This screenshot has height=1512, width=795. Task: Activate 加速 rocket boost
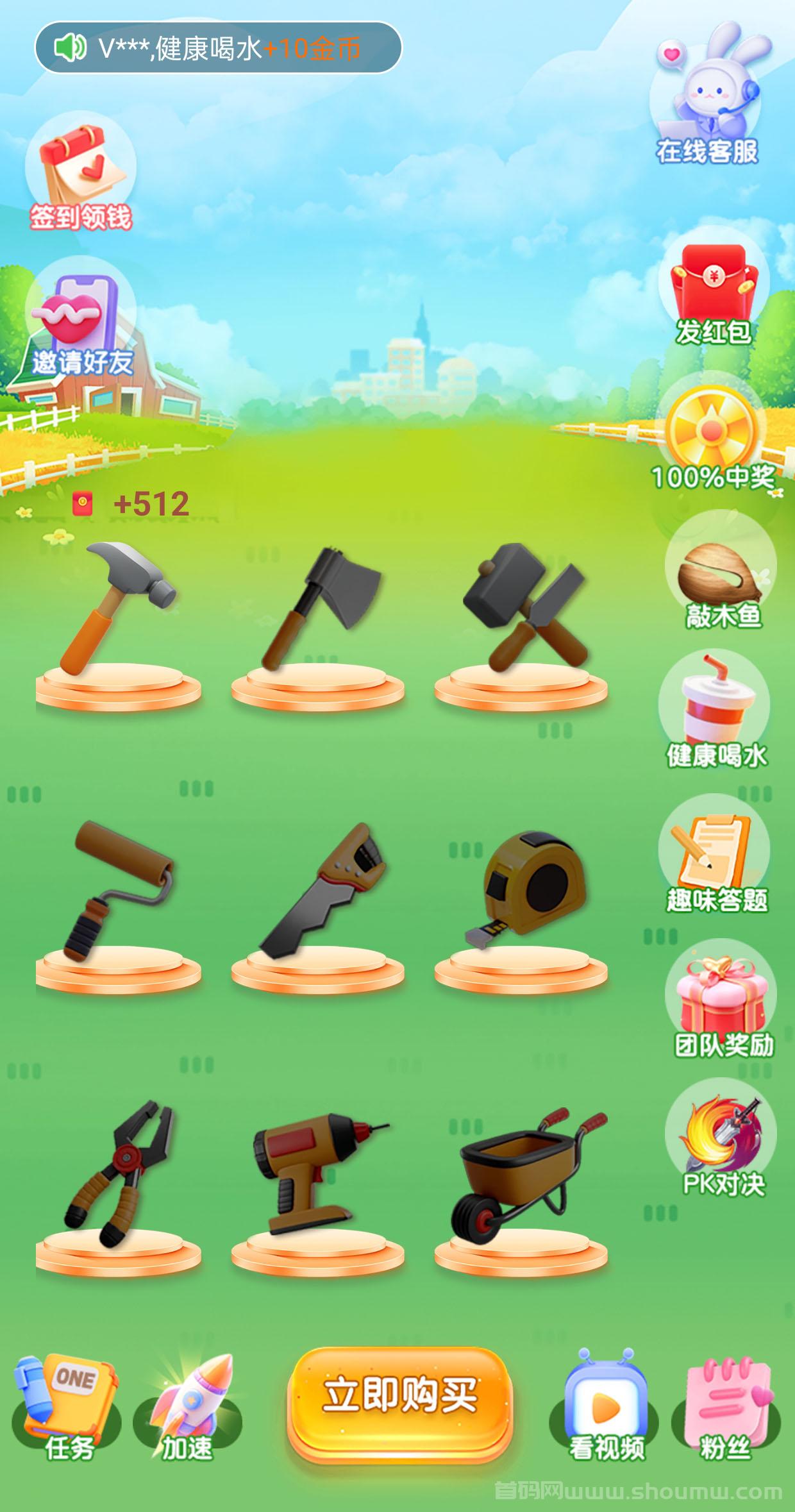click(187, 1408)
